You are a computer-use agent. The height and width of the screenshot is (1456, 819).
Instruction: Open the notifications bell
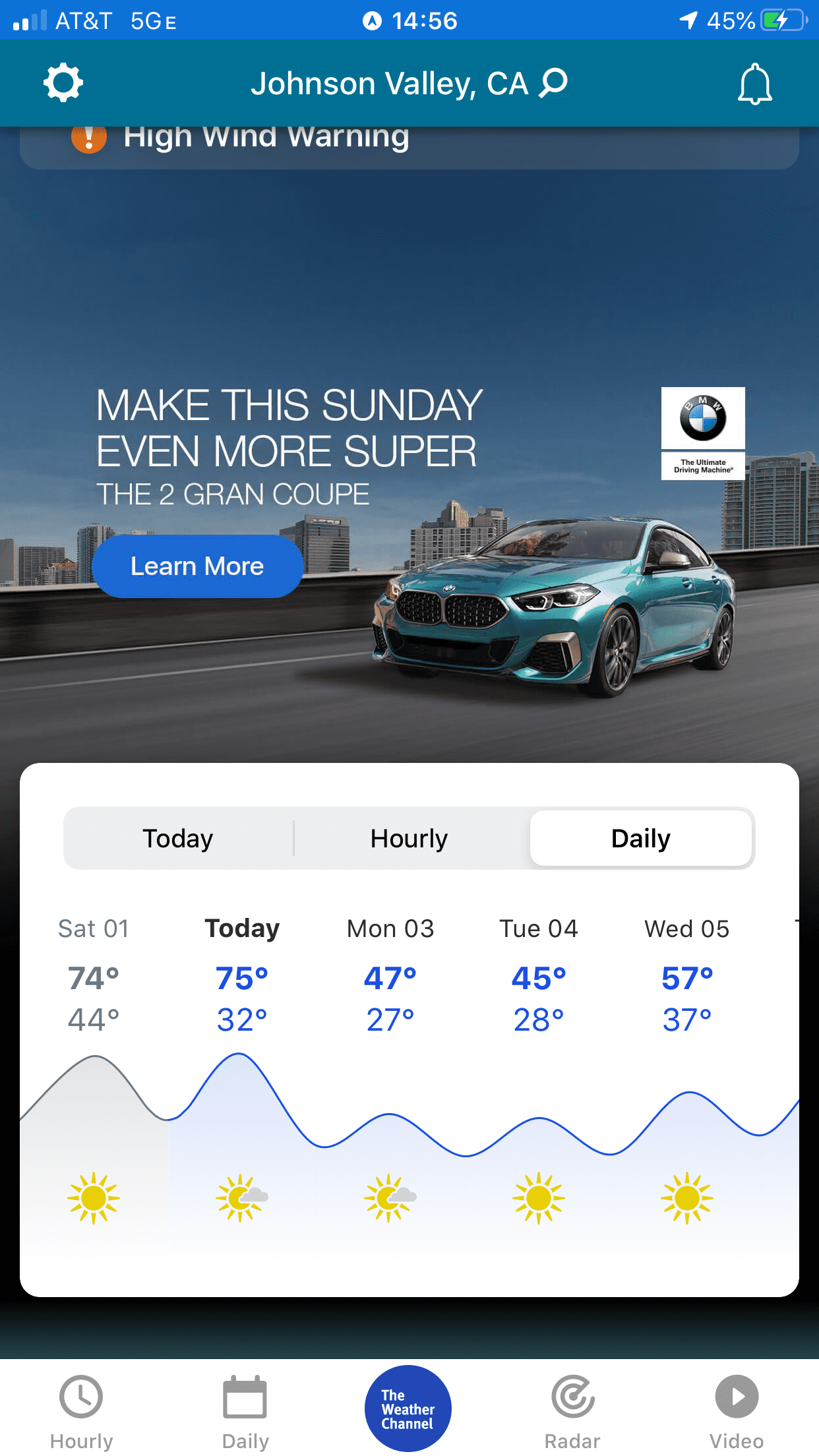click(754, 84)
